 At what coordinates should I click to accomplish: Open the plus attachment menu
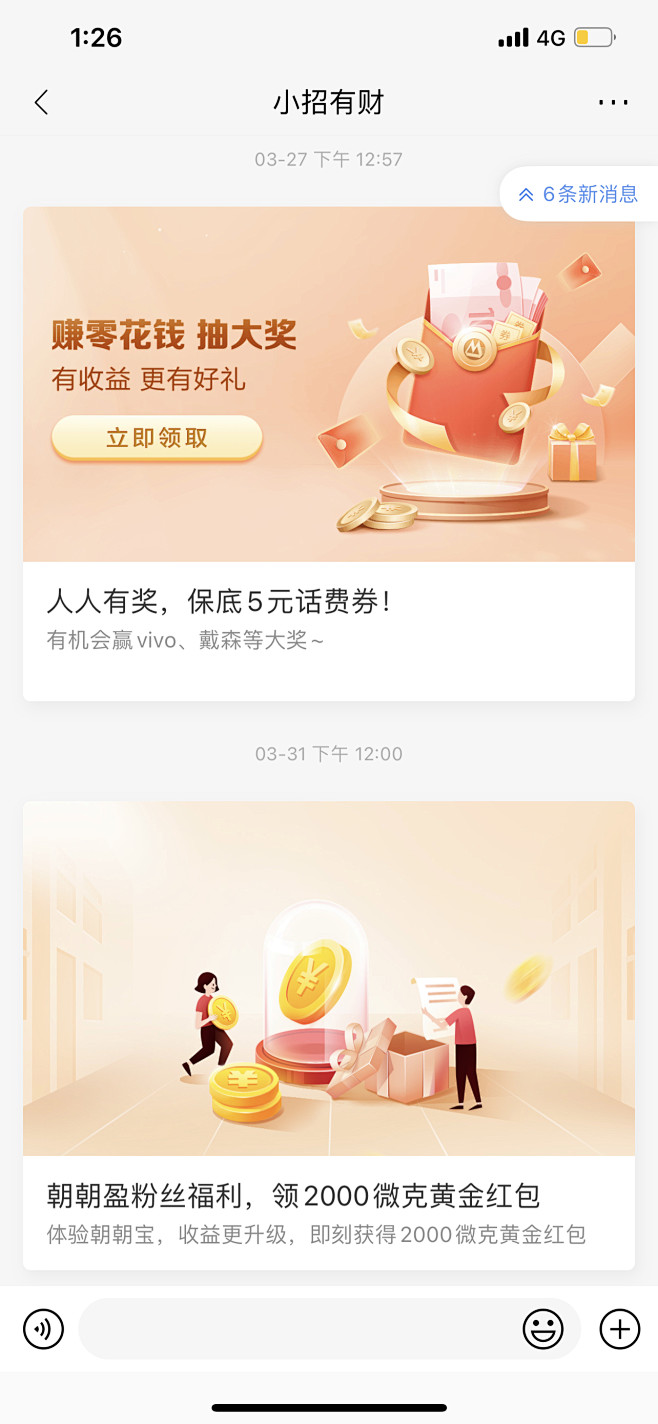[619, 1329]
